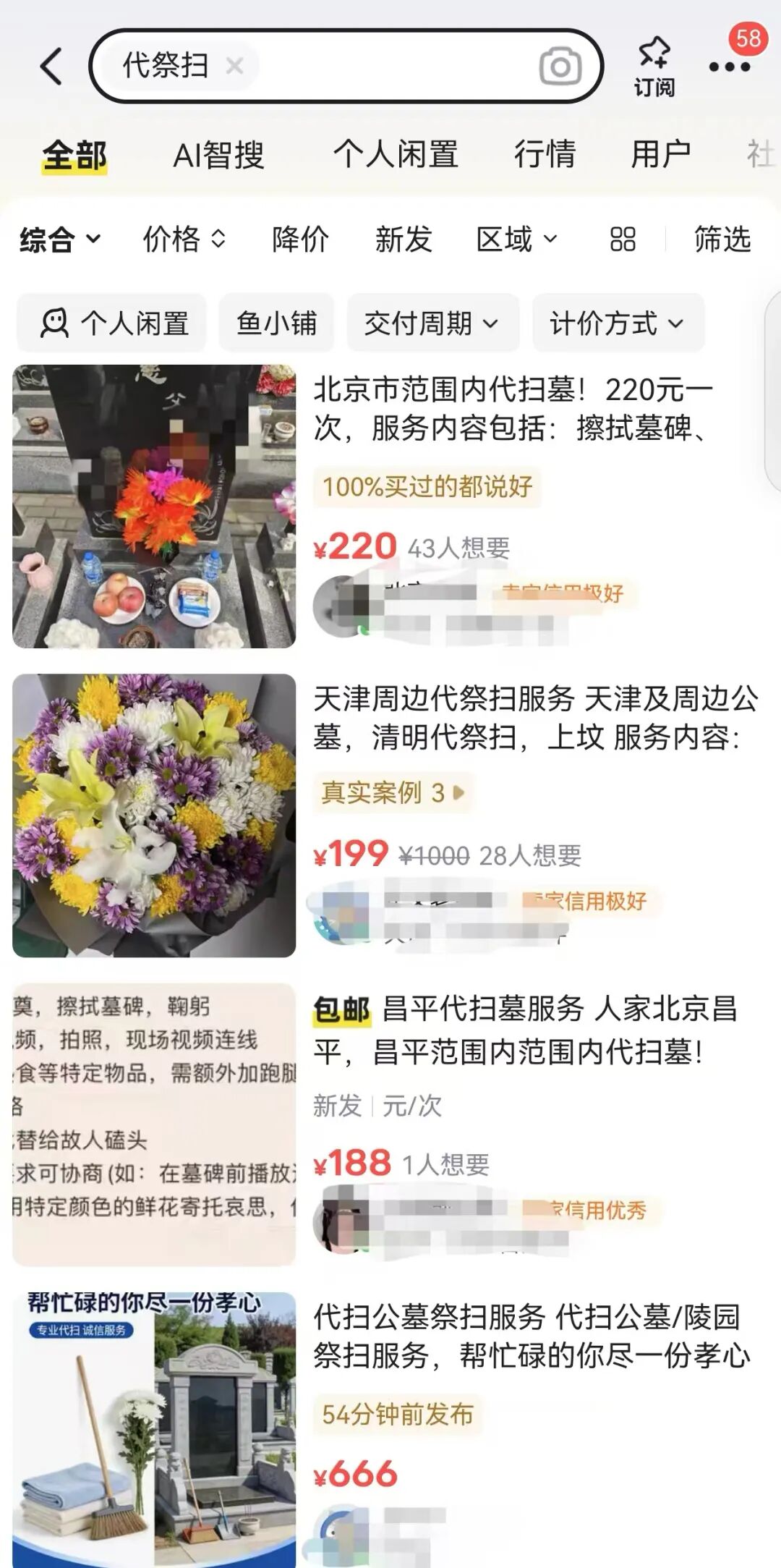Image resolution: width=781 pixels, height=1568 pixels.
Task: Switch to the 行情 tab
Action: (x=545, y=155)
